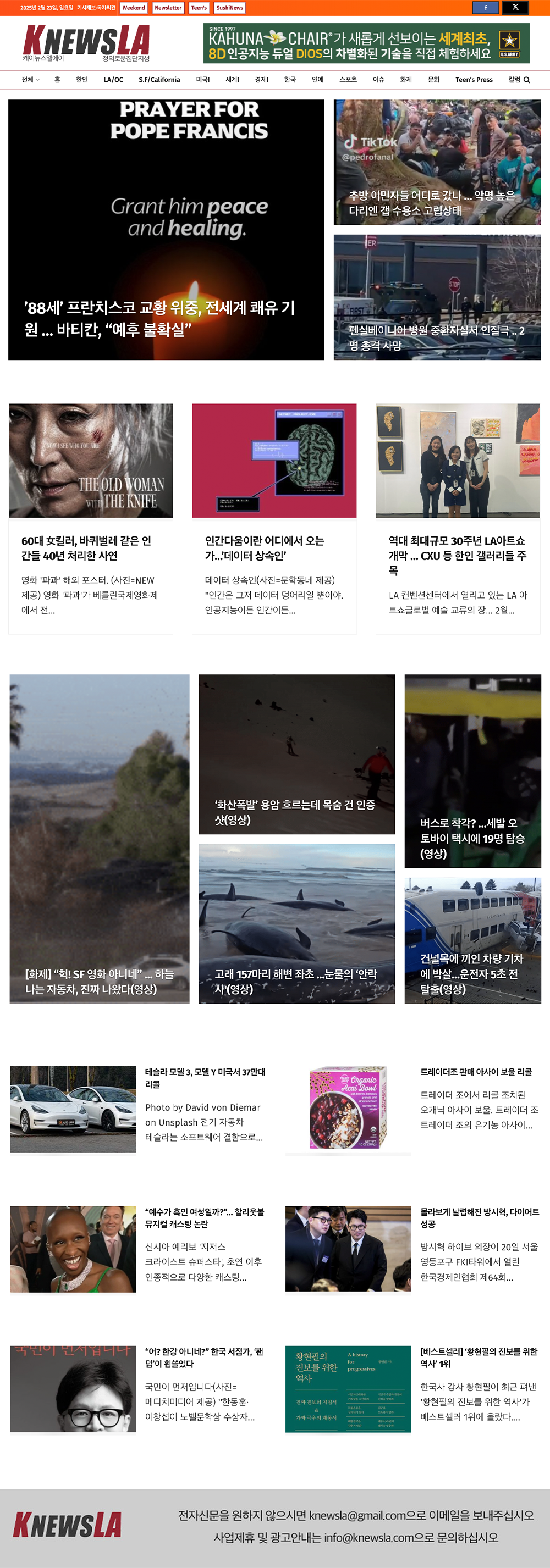This screenshot has width=550, height=1568.
Task: Open the 157 stranded whales video story
Action: click(x=296, y=981)
